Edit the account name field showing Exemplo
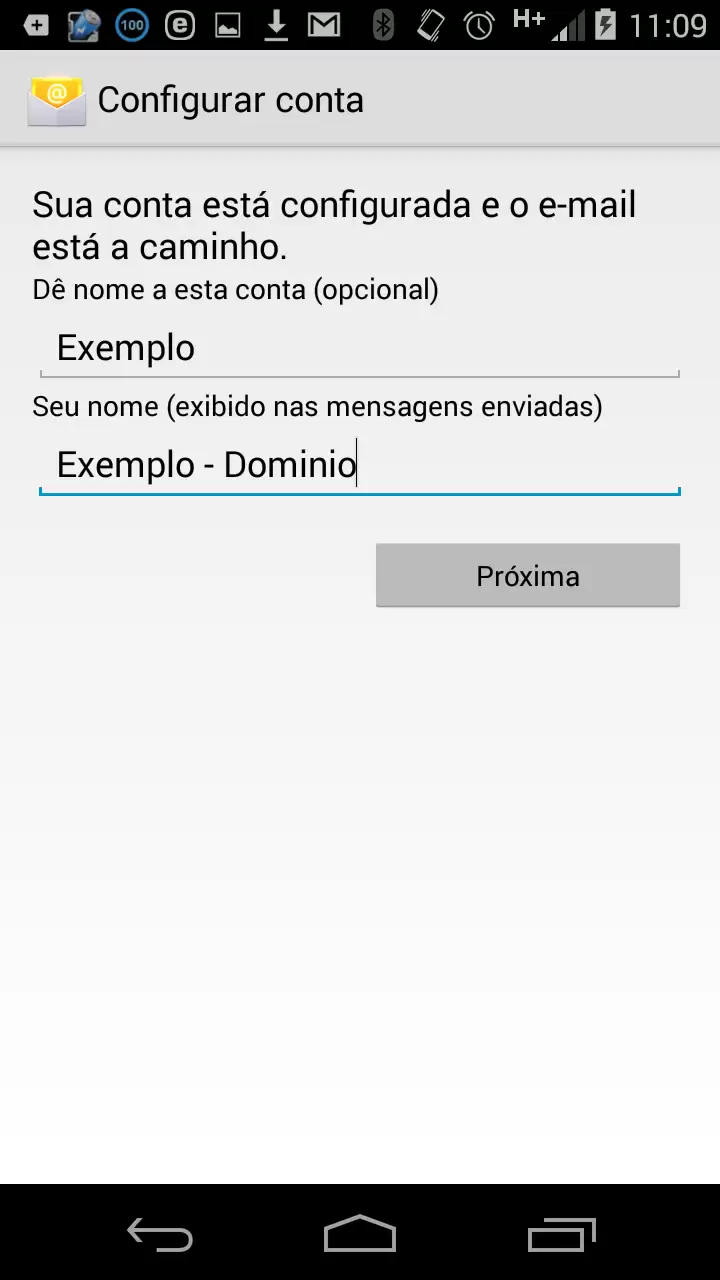The image size is (720, 1280). (359, 348)
